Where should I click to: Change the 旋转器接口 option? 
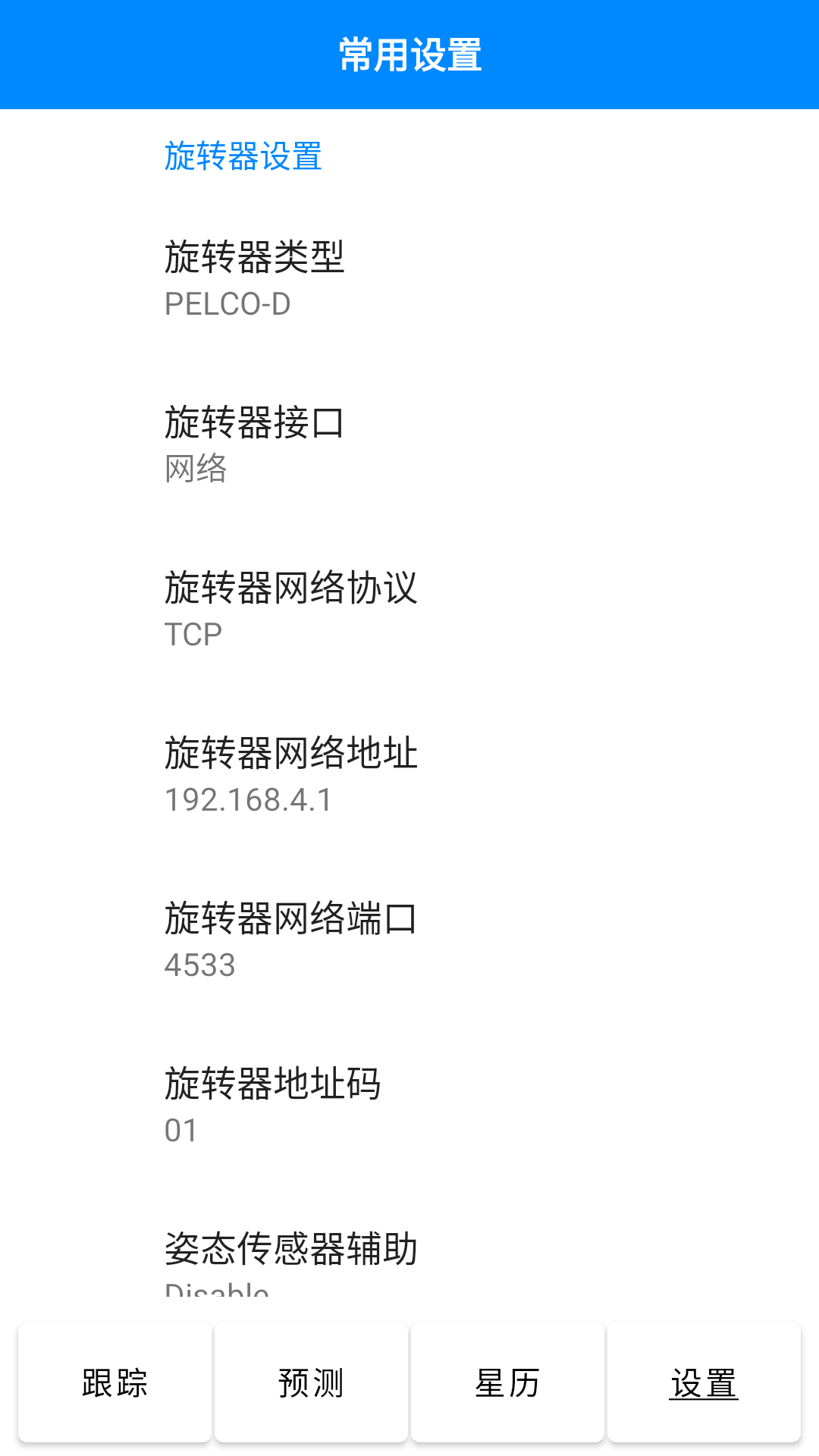pos(409,444)
